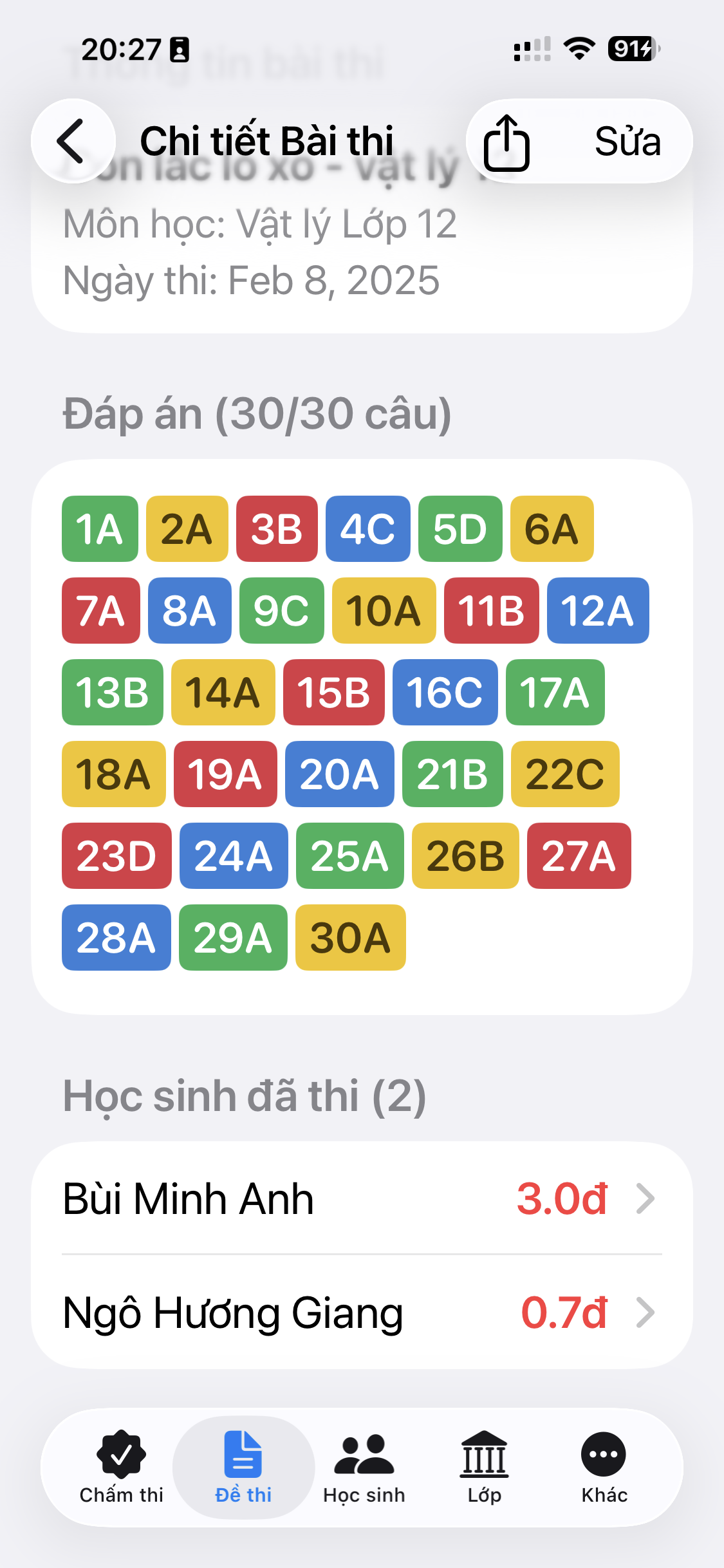Select the Đề thi tab
Image resolution: width=724 pixels, height=1568 pixels.
coord(243,1467)
